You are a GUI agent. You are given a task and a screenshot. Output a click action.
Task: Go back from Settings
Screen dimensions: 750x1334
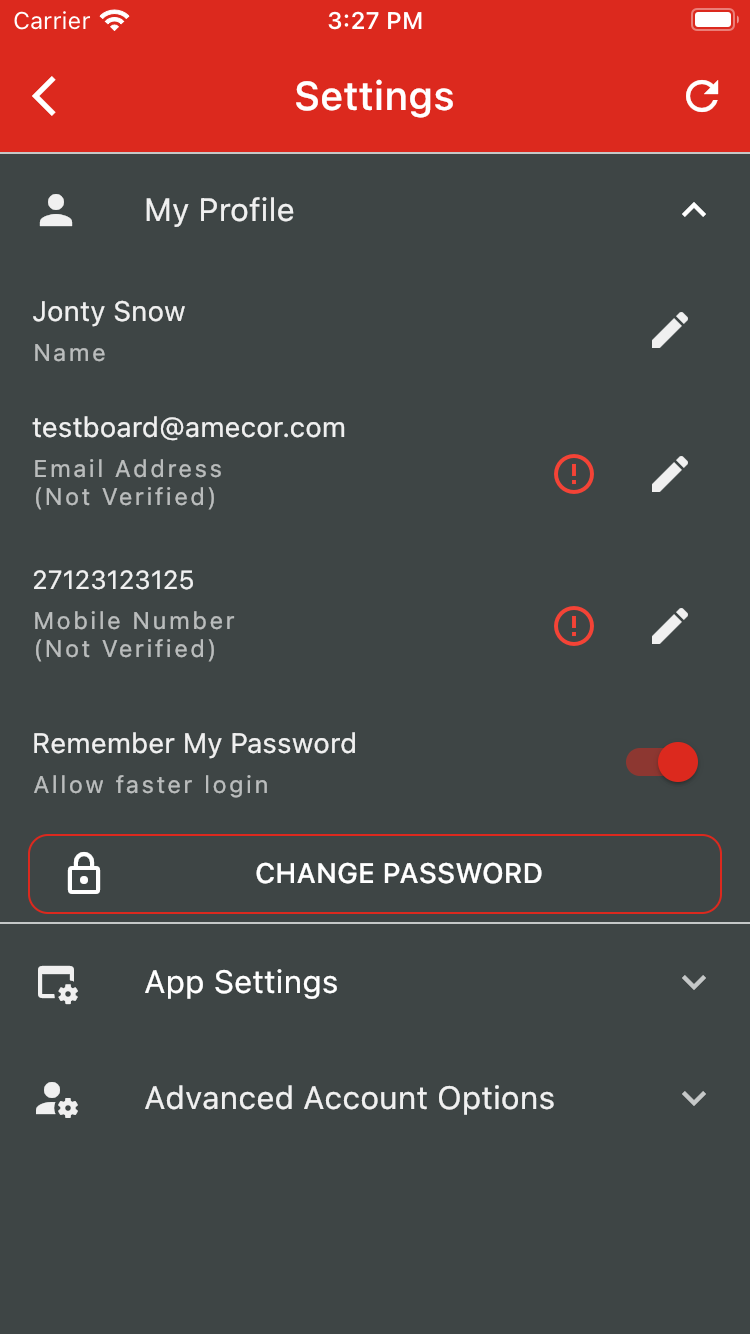(45, 97)
